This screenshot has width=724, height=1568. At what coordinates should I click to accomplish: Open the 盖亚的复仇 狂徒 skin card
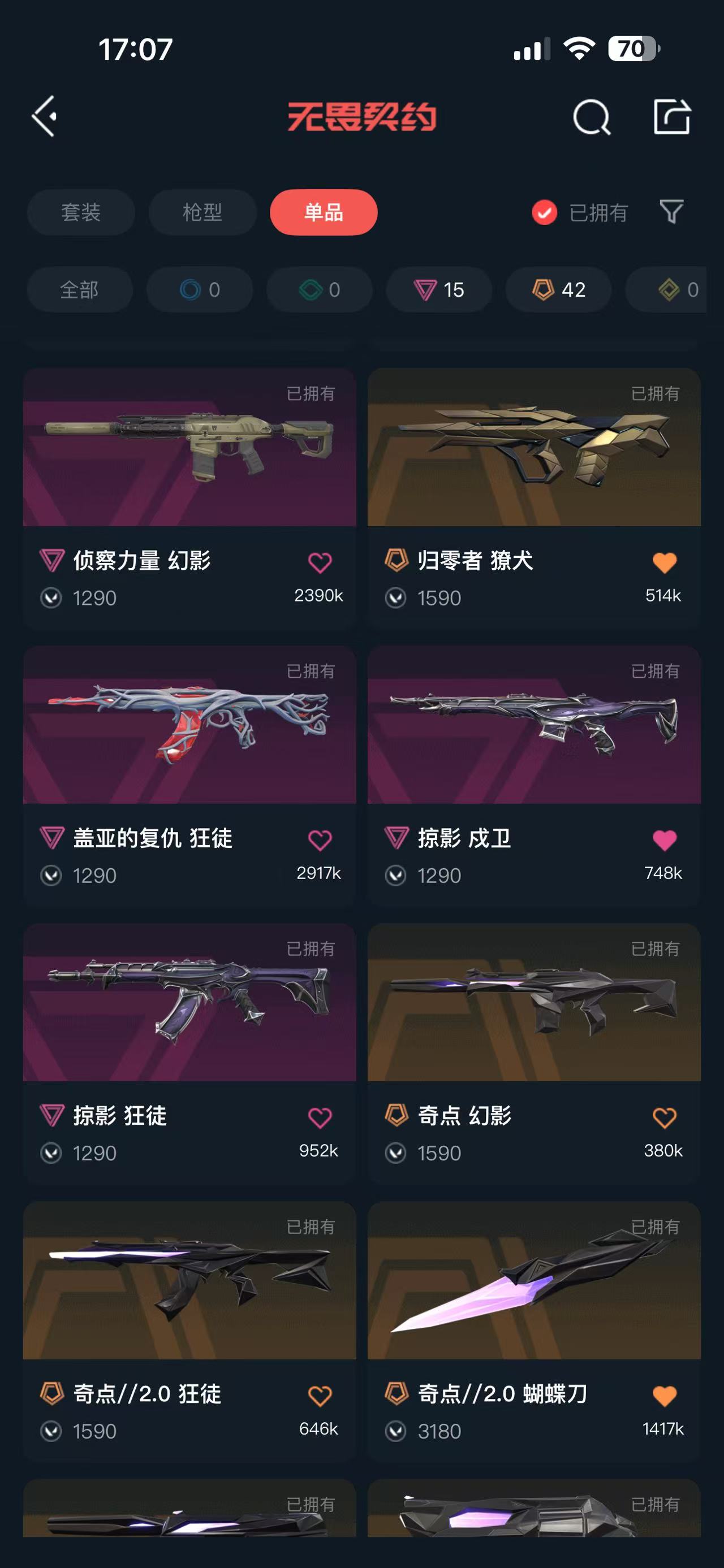point(189,725)
